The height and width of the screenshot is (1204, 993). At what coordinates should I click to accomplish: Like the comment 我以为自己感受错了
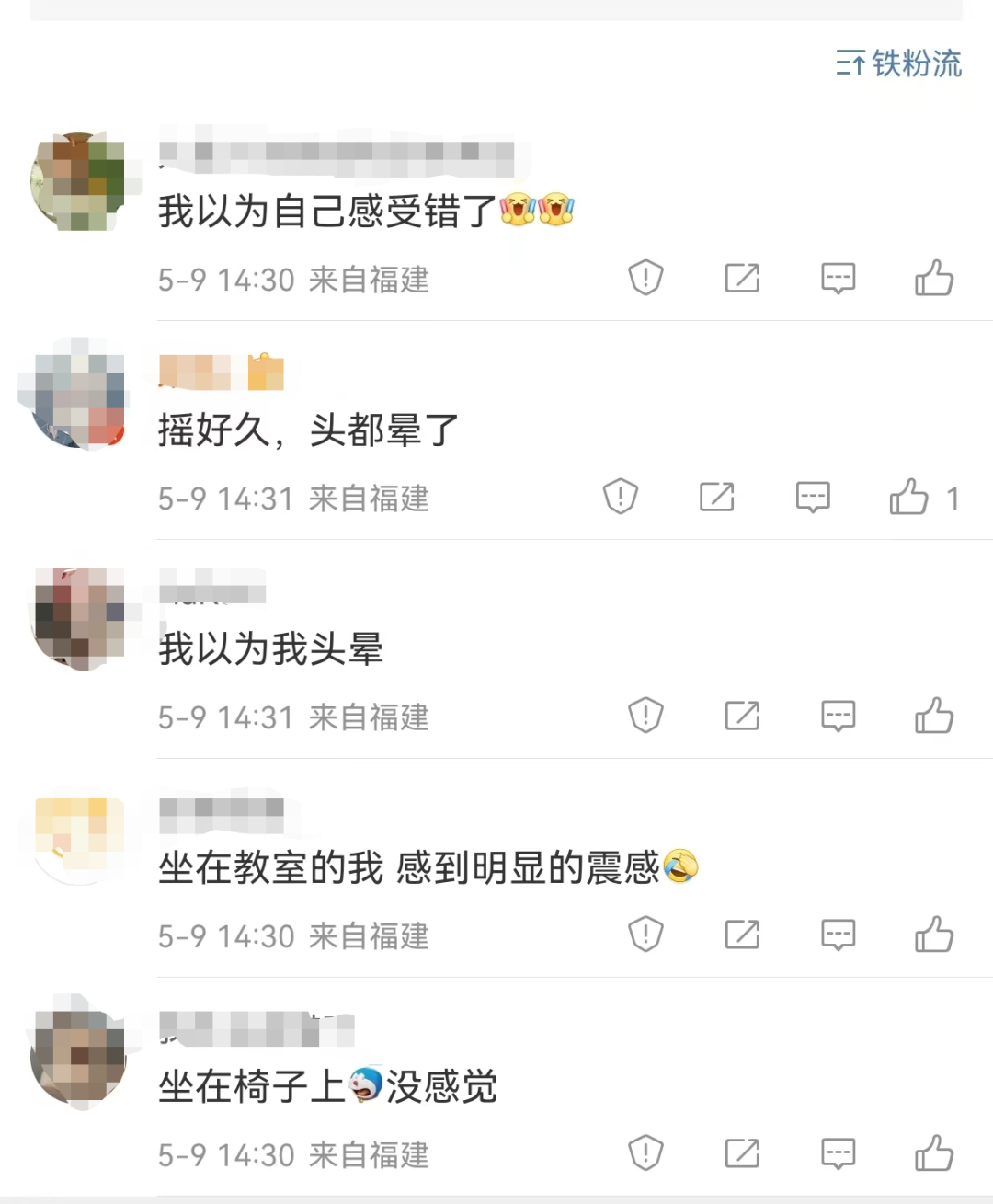(x=934, y=278)
